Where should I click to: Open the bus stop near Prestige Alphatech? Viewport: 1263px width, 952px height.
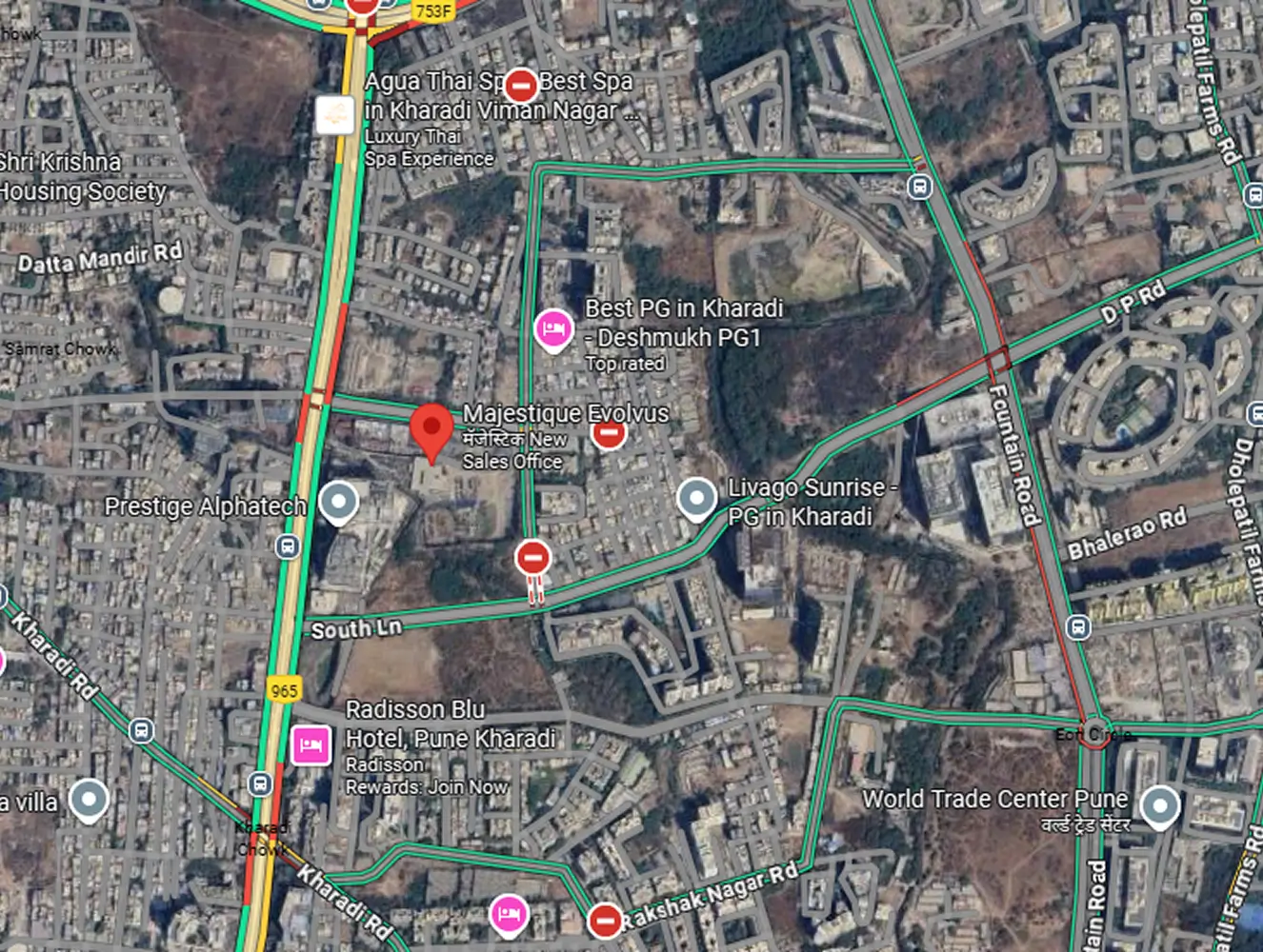pyautogui.click(x=288, y=546)
